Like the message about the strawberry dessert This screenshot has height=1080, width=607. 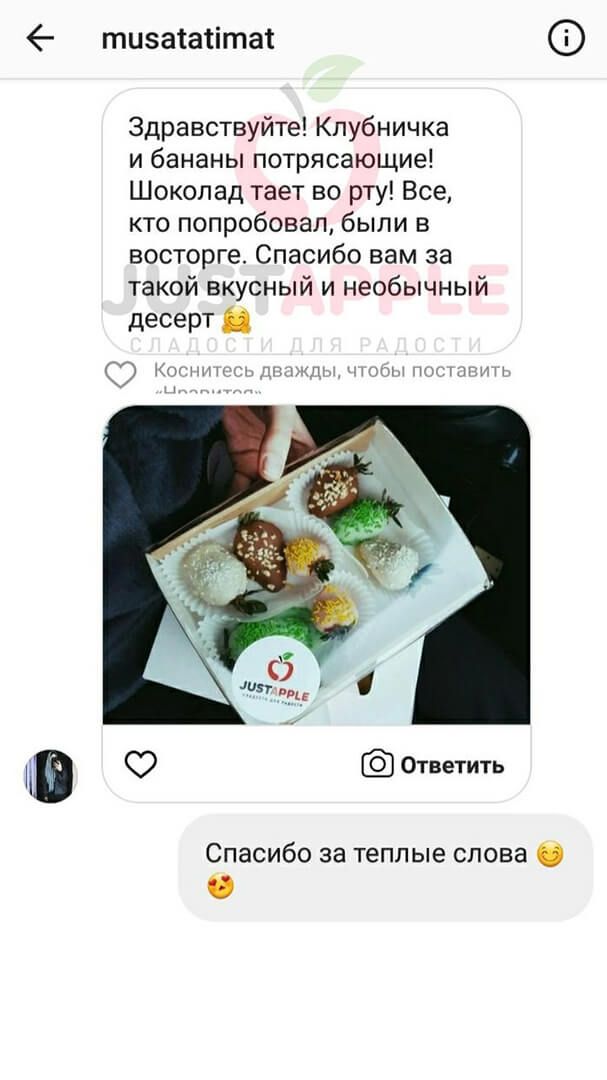pos(121,375)
